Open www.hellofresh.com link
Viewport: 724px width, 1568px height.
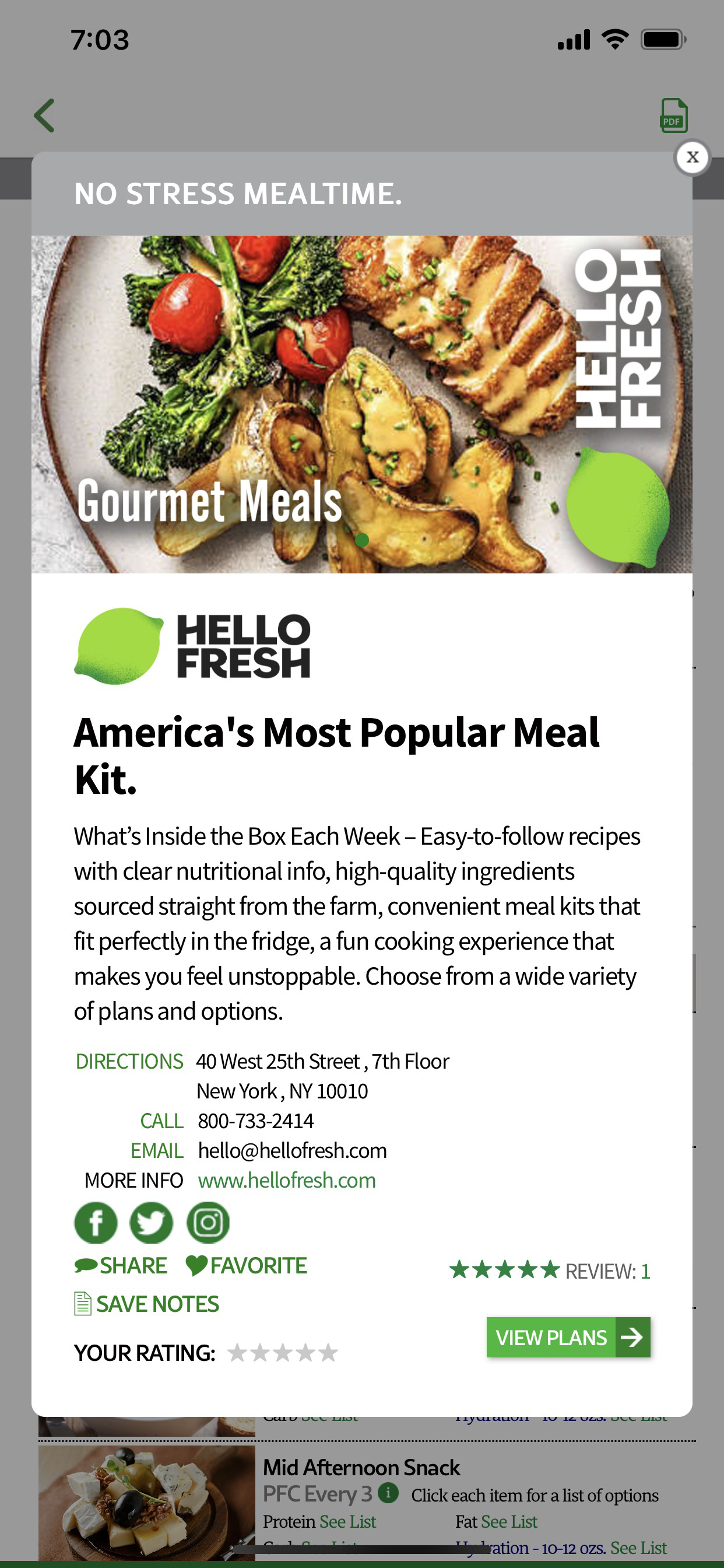pos(287,1180)
